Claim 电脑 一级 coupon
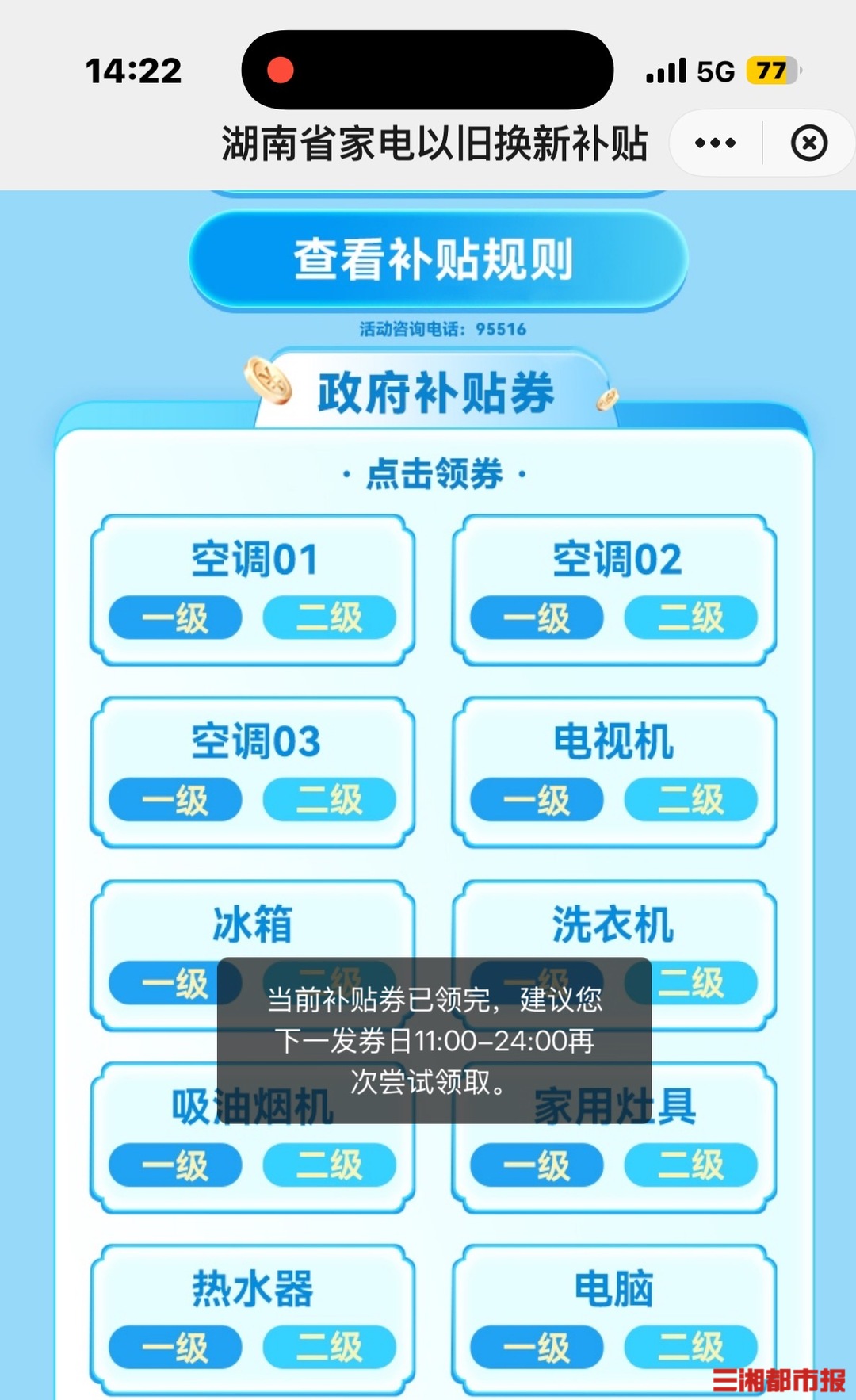856x1400 pixels. tap(537, 1347)
